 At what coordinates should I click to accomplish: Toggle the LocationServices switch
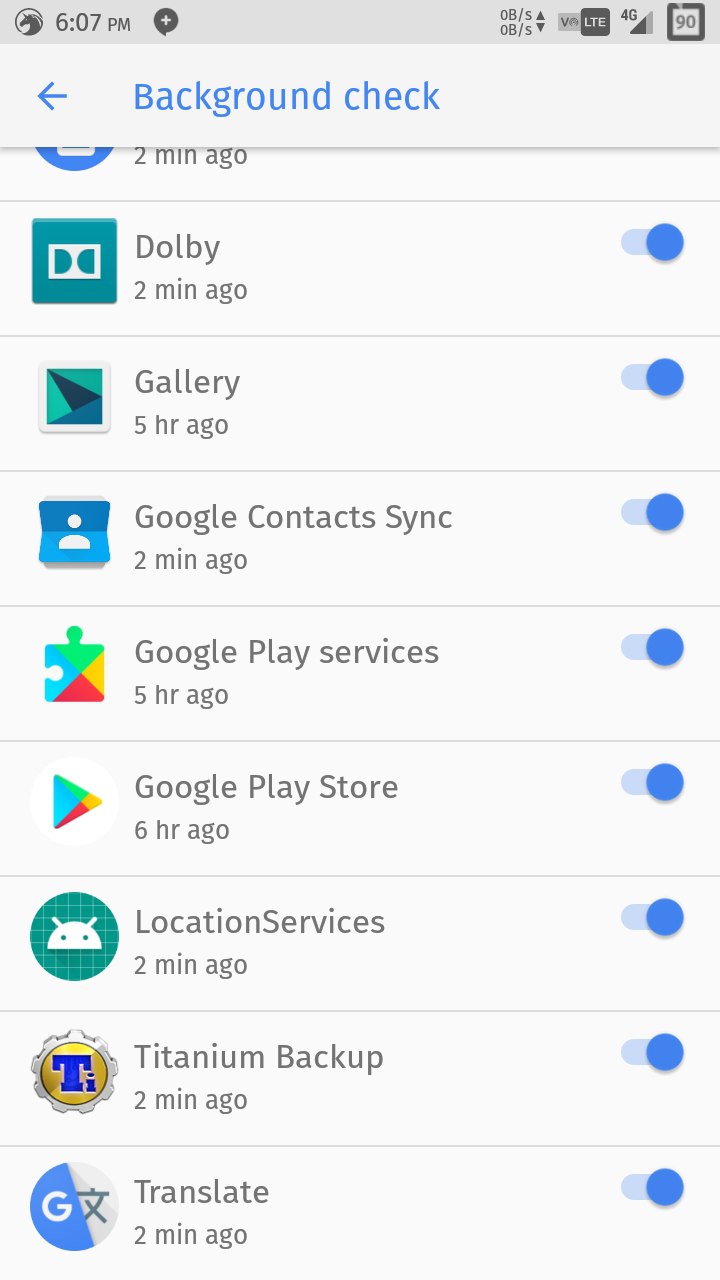click(x=652, y=918)
